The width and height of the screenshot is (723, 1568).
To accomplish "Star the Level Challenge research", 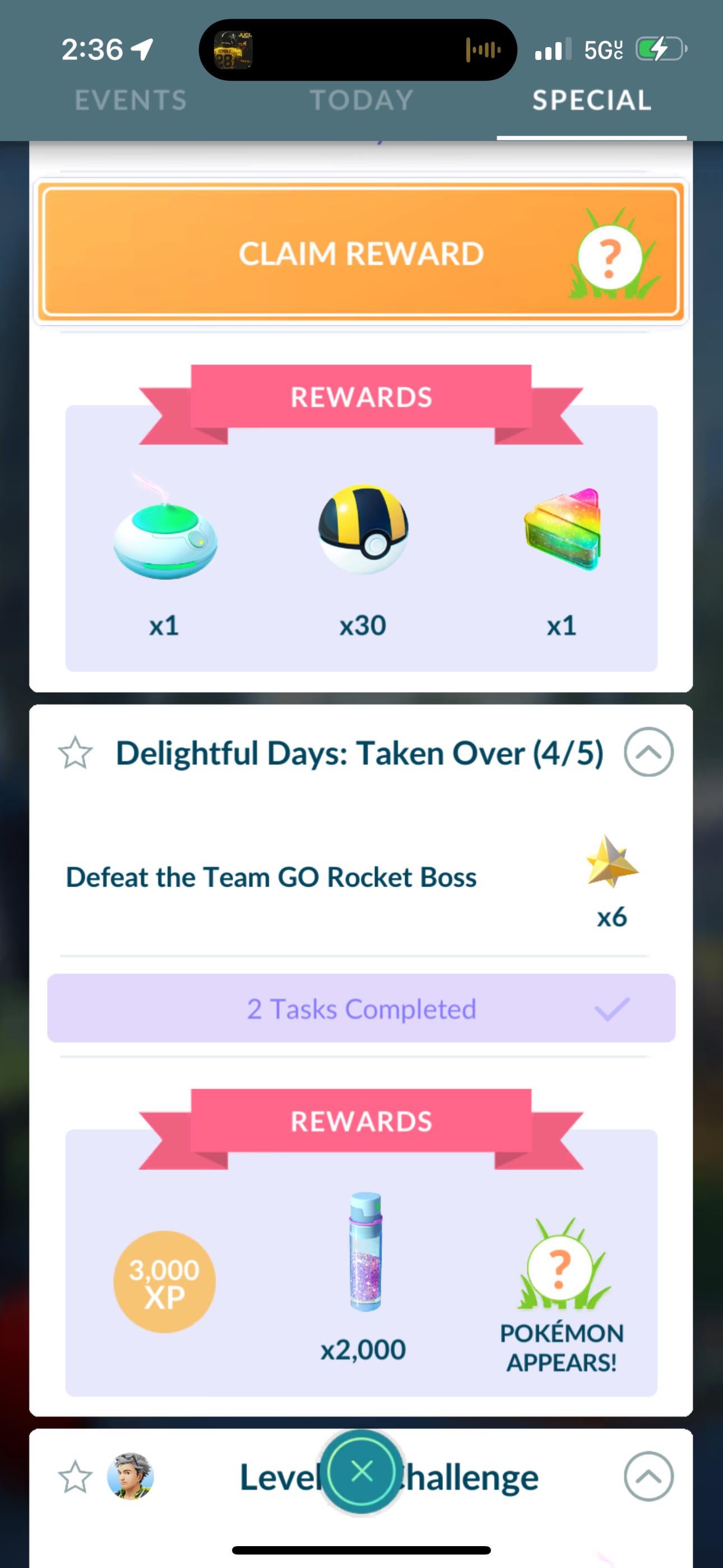I will tap(76, 1477).
